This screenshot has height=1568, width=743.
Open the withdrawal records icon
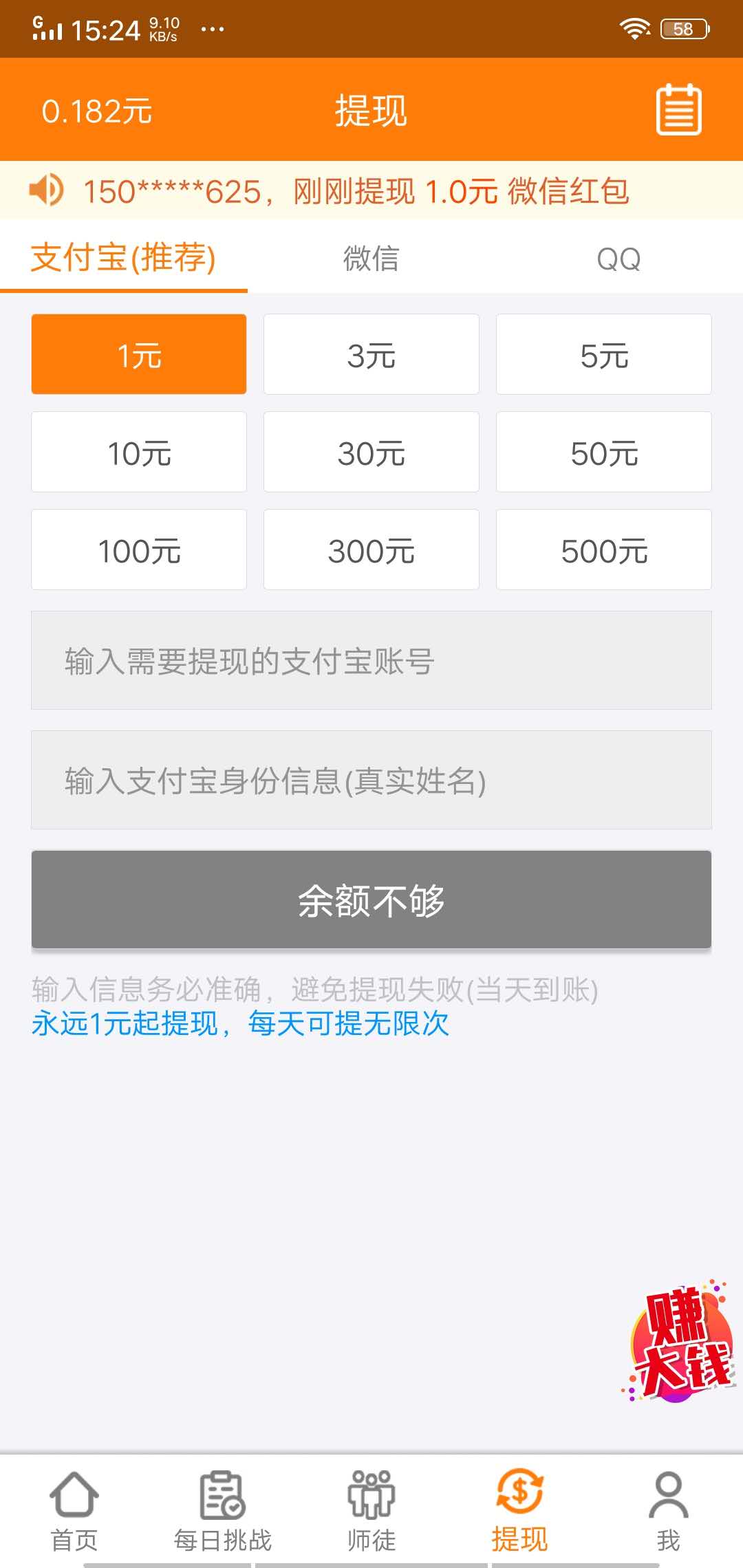click(678, 110)
